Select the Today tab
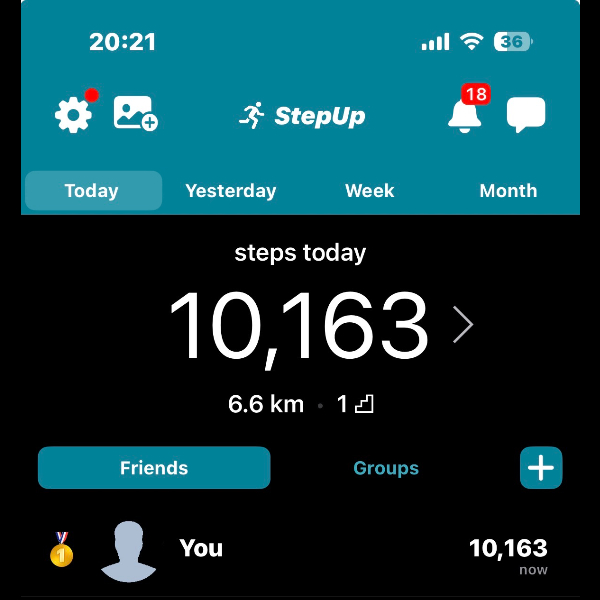Image resolution: width=600 pixels, height=600 pixels. [92, 190]
